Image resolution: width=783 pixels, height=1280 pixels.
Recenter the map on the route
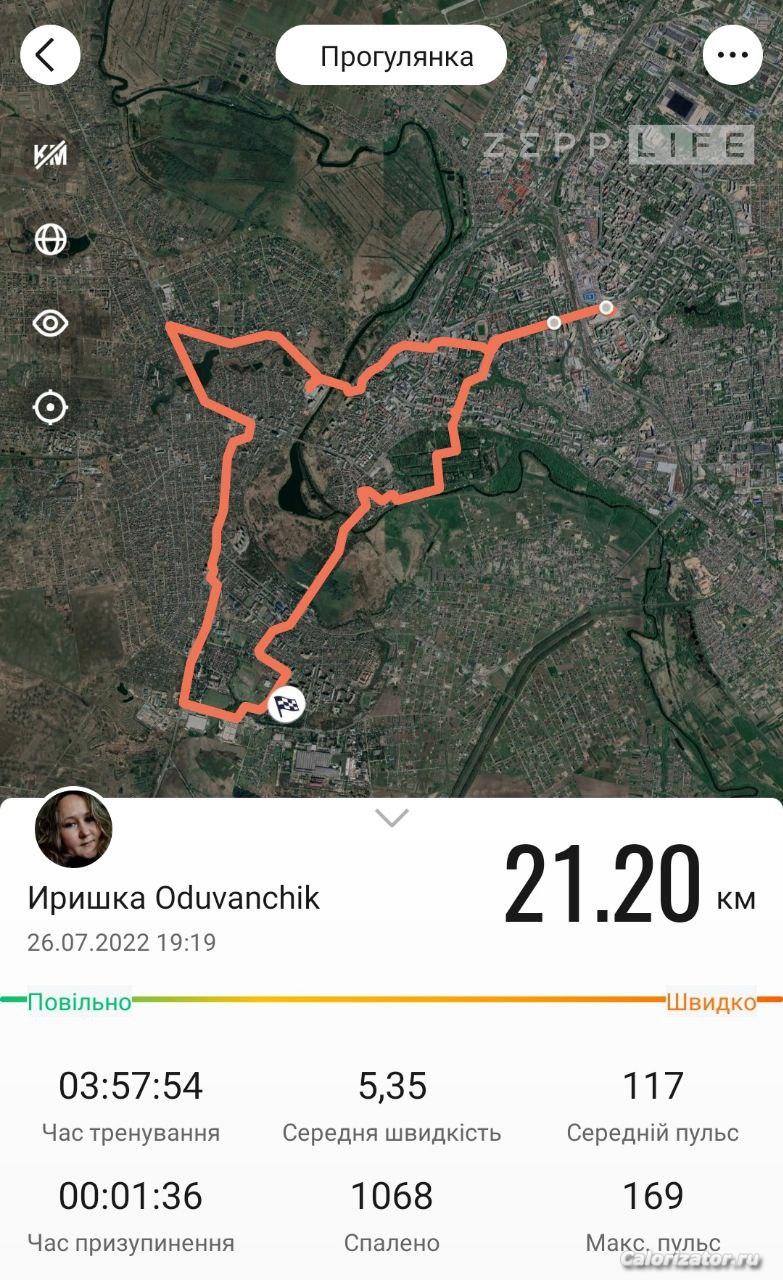pyautogui.click(x=50, y=407)
